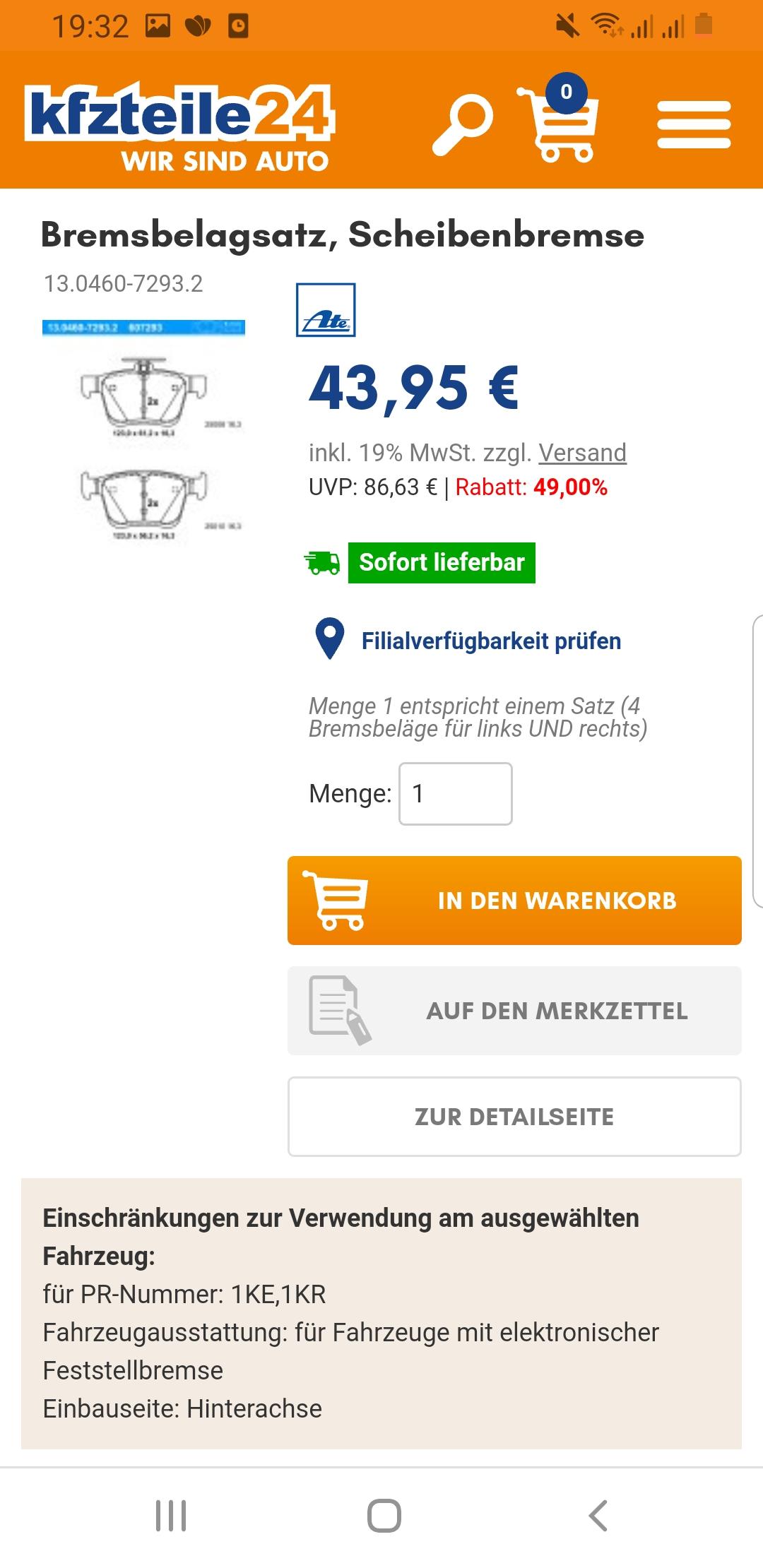This screenshot has height=1568, width=763.
Task: Go back using the system back button
Action: [598, 1515]
